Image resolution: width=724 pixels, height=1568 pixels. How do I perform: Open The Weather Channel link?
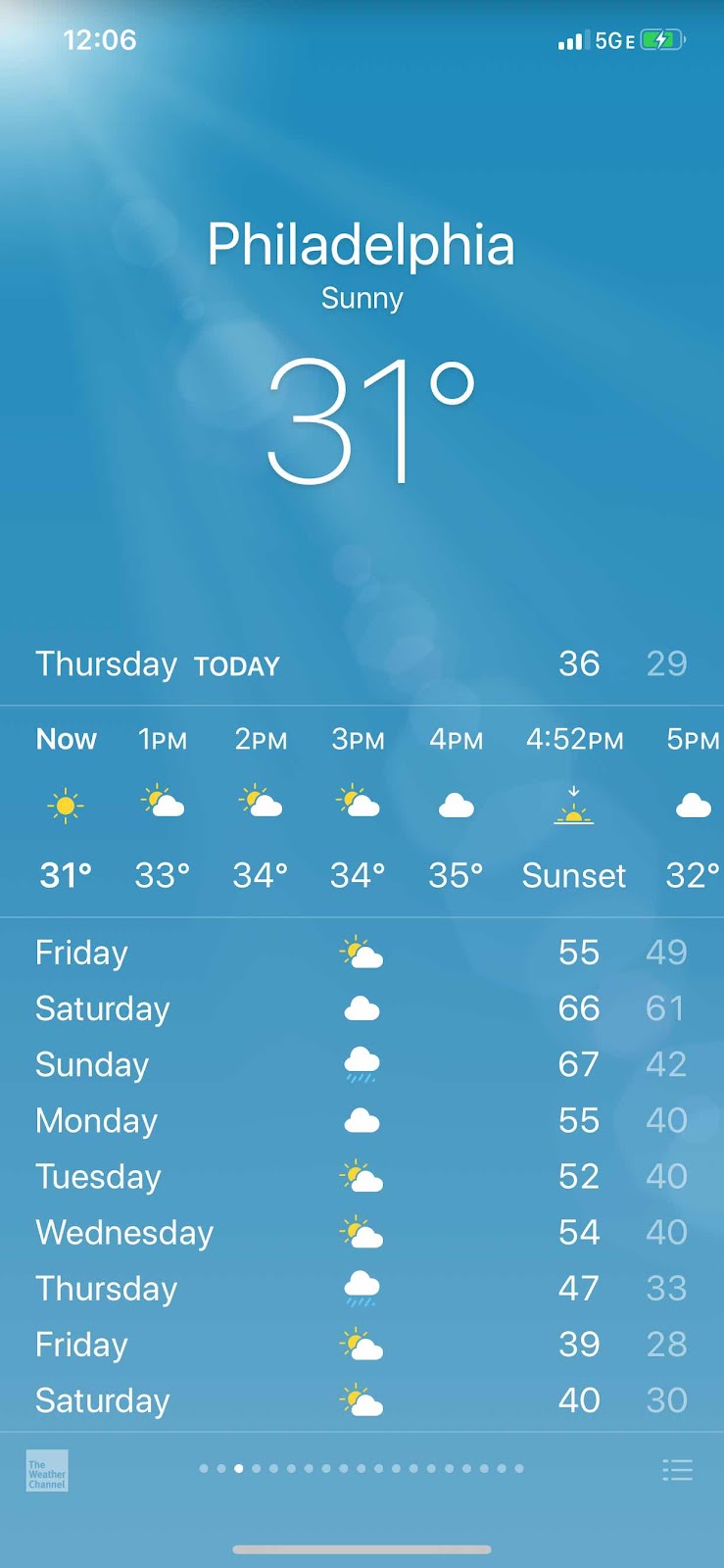click(x=47, y=1471)
